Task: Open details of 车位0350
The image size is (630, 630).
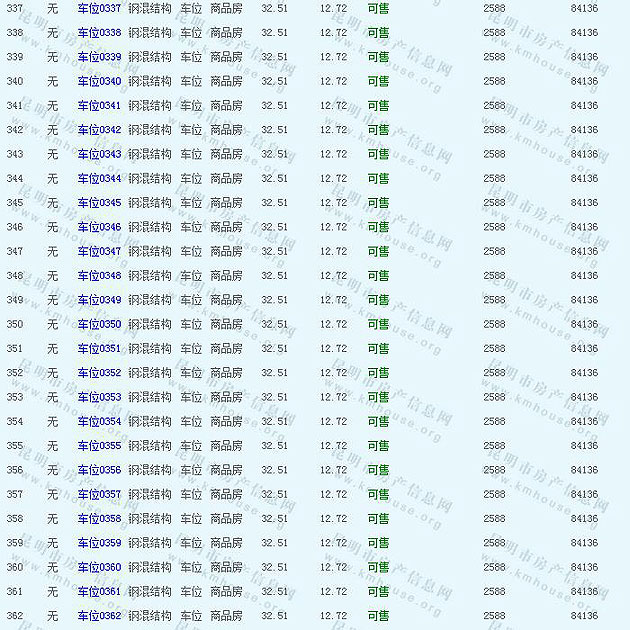Action: tap(99, 324)
